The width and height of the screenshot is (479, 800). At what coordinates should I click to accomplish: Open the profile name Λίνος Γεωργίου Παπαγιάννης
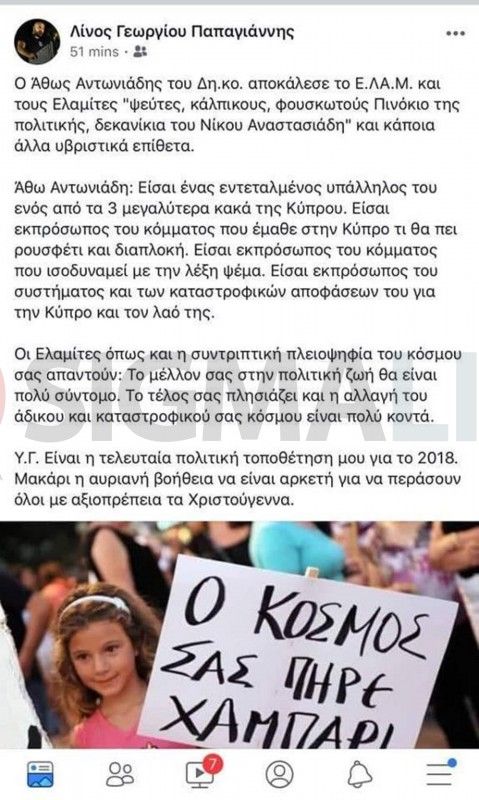[182, 32]
